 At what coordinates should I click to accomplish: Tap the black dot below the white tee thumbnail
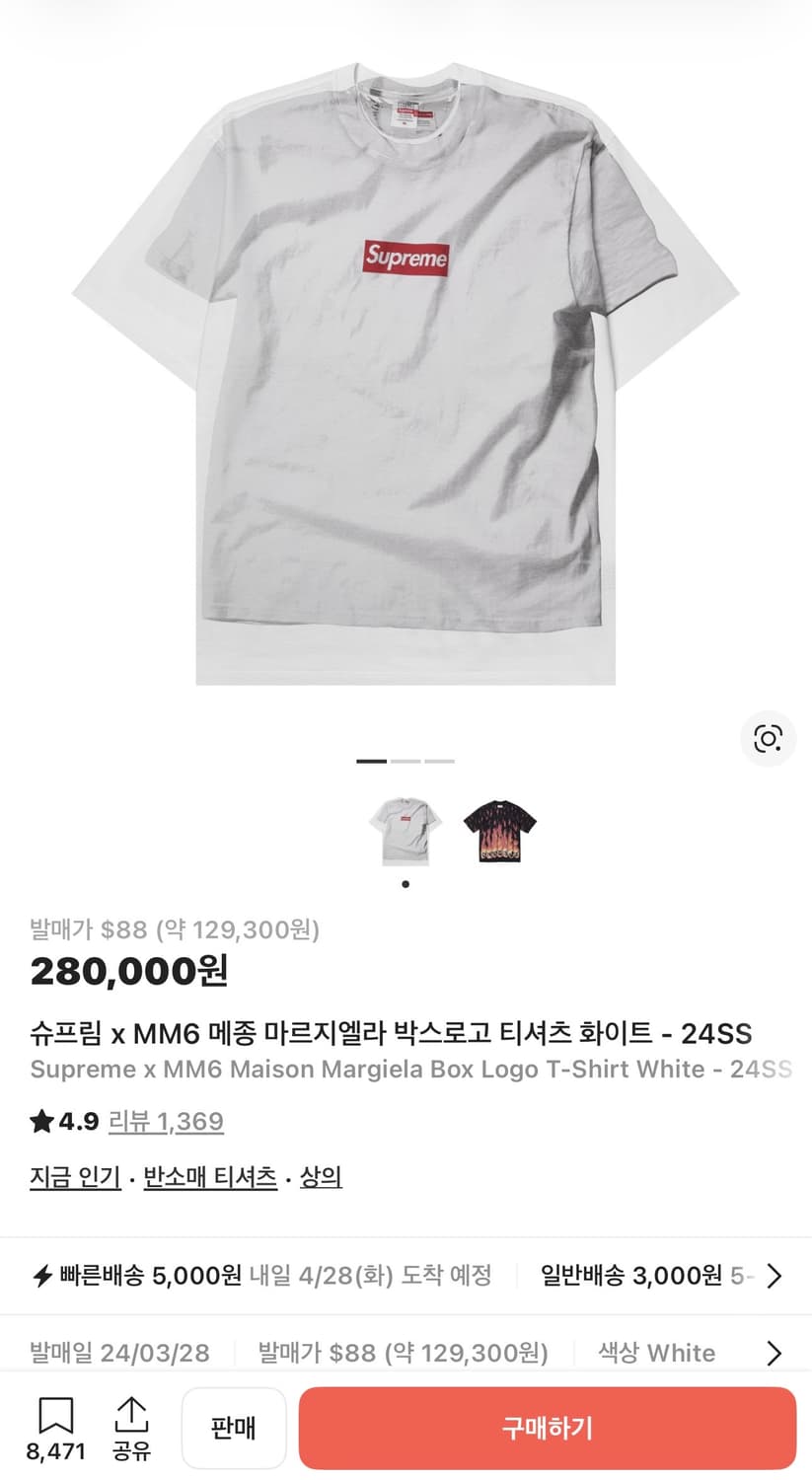(405, 884)
